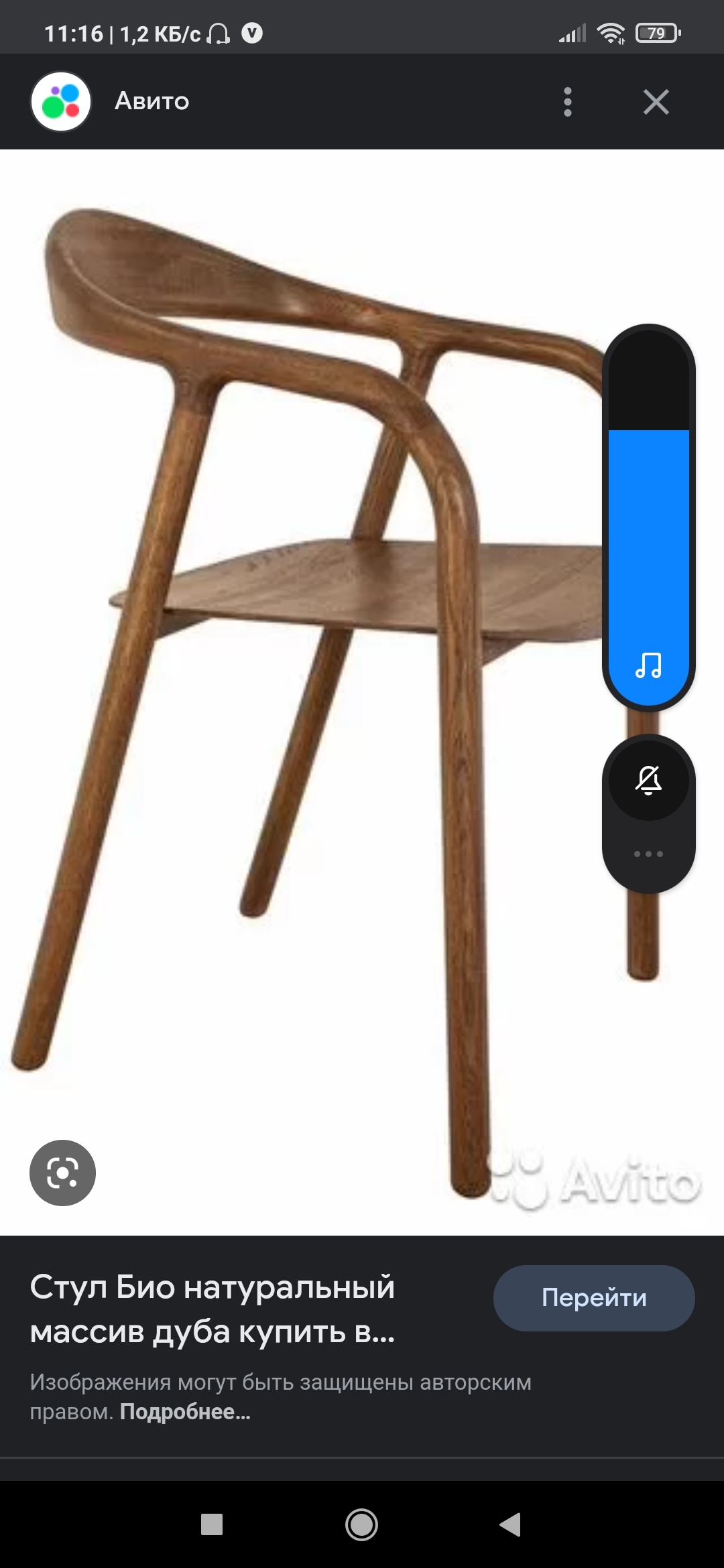The image size is (724, 1568).
Task: Toggle the muted ringer bell
Action: [x=648, y=781]
